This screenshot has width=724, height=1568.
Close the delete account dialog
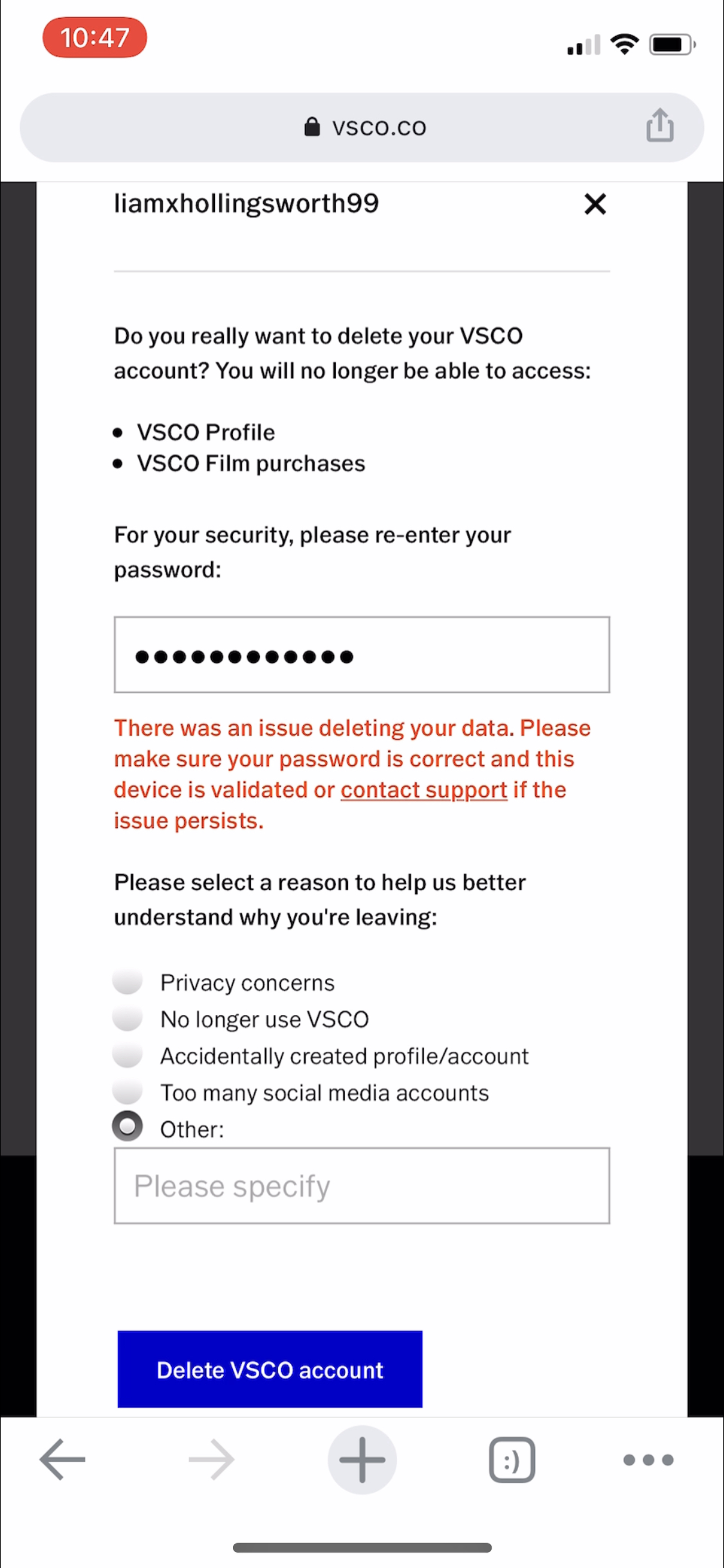click(x=595, y=204)
